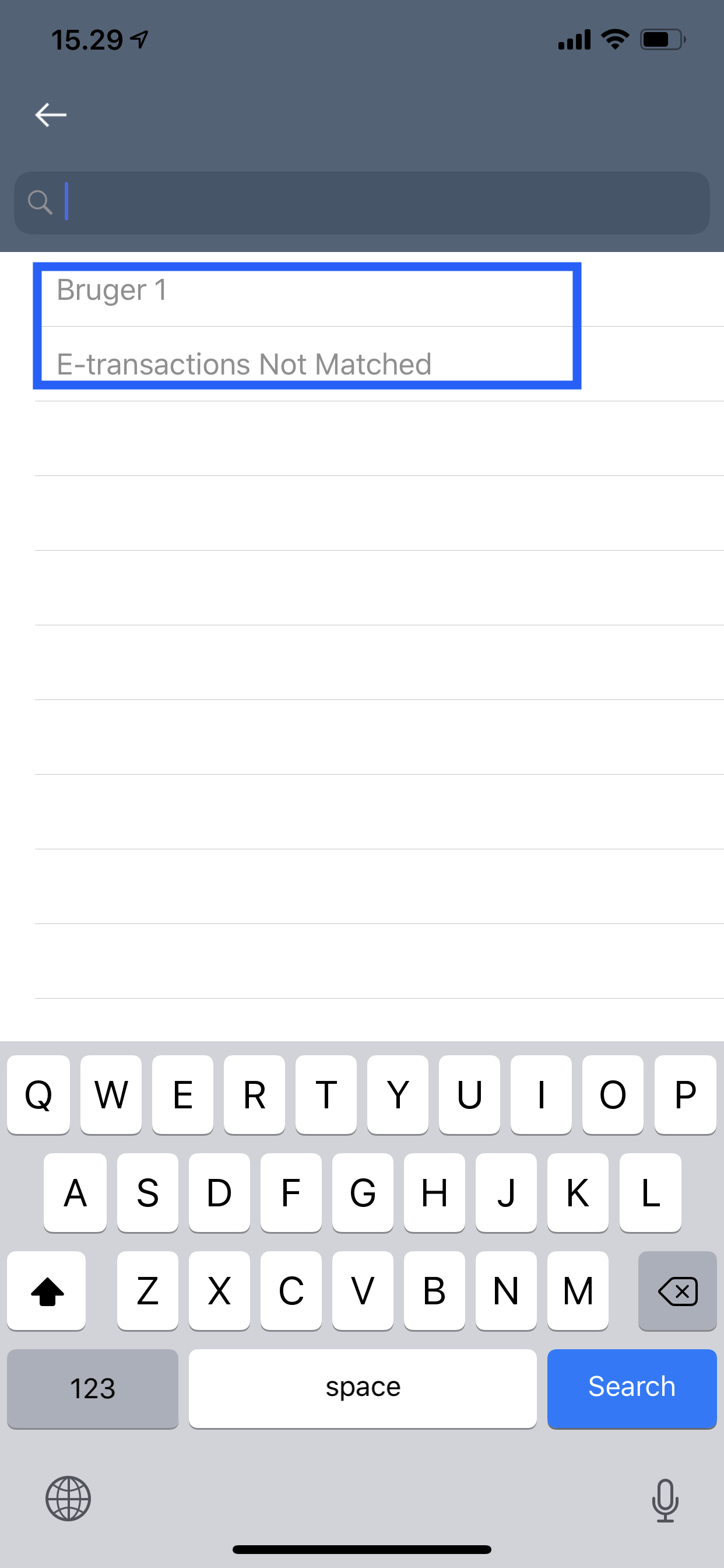
Task: Start dictation with the microphone
Action: pyautogui.click(x=665, y=1500)
